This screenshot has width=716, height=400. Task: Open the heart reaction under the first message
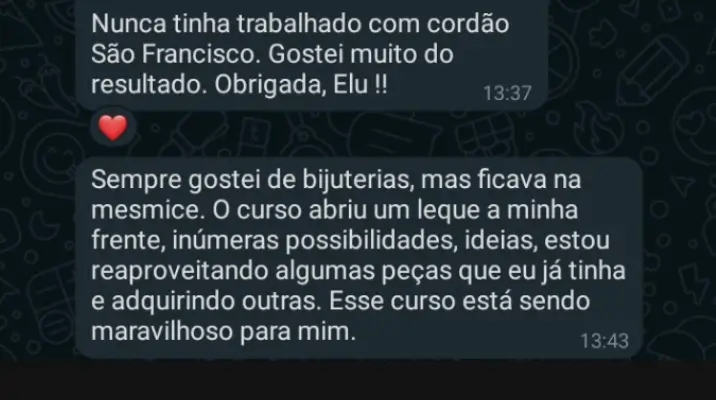[x=112, y=128]
